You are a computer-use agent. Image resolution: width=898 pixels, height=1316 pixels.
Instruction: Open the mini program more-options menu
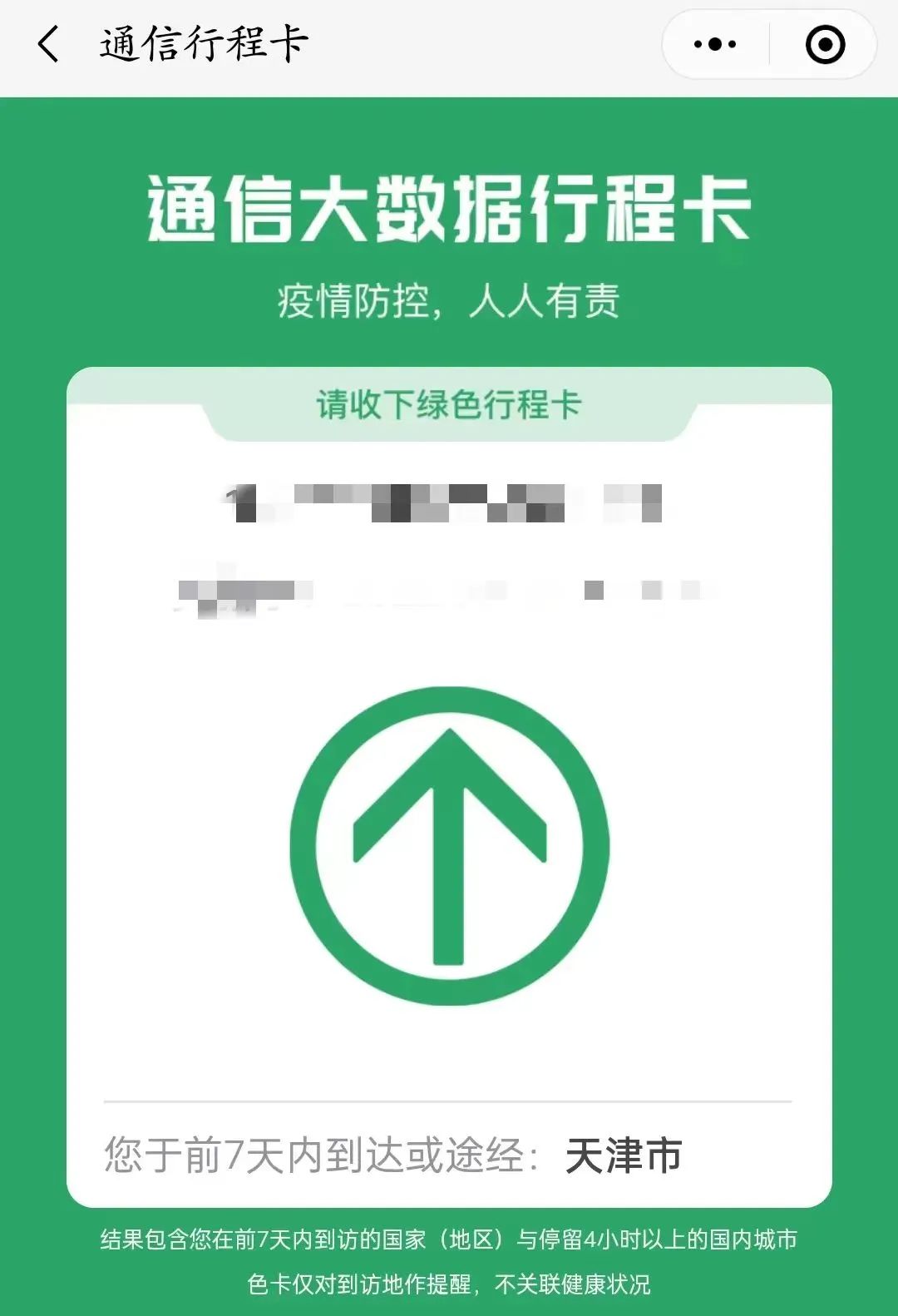(715, 44)
